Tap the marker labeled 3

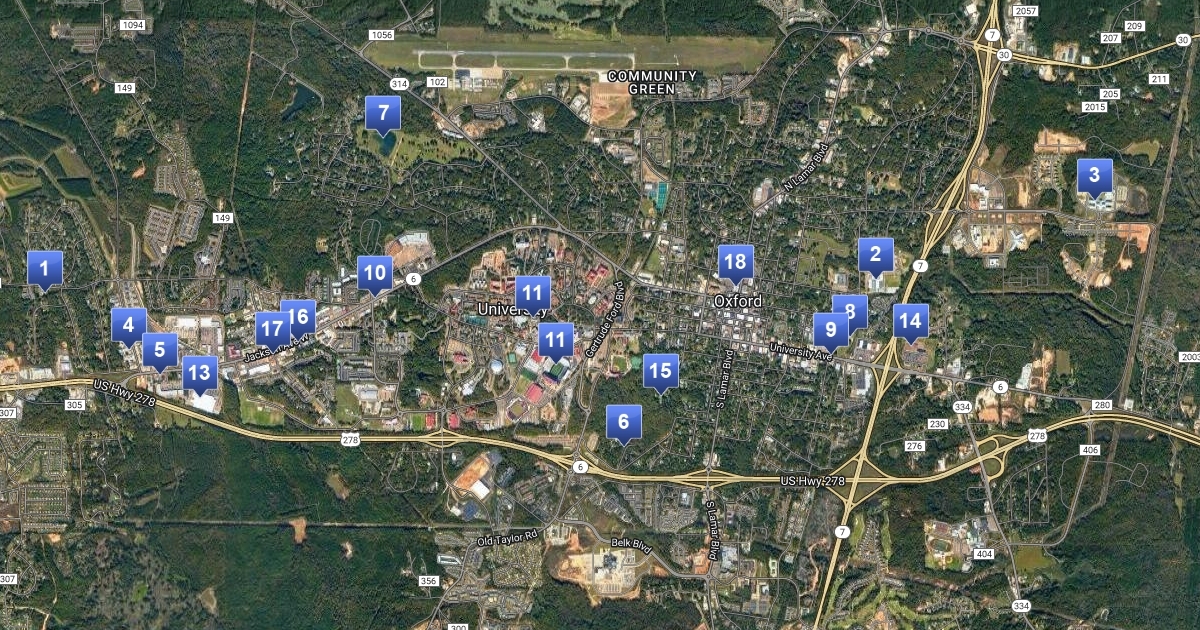(1094, 176)
